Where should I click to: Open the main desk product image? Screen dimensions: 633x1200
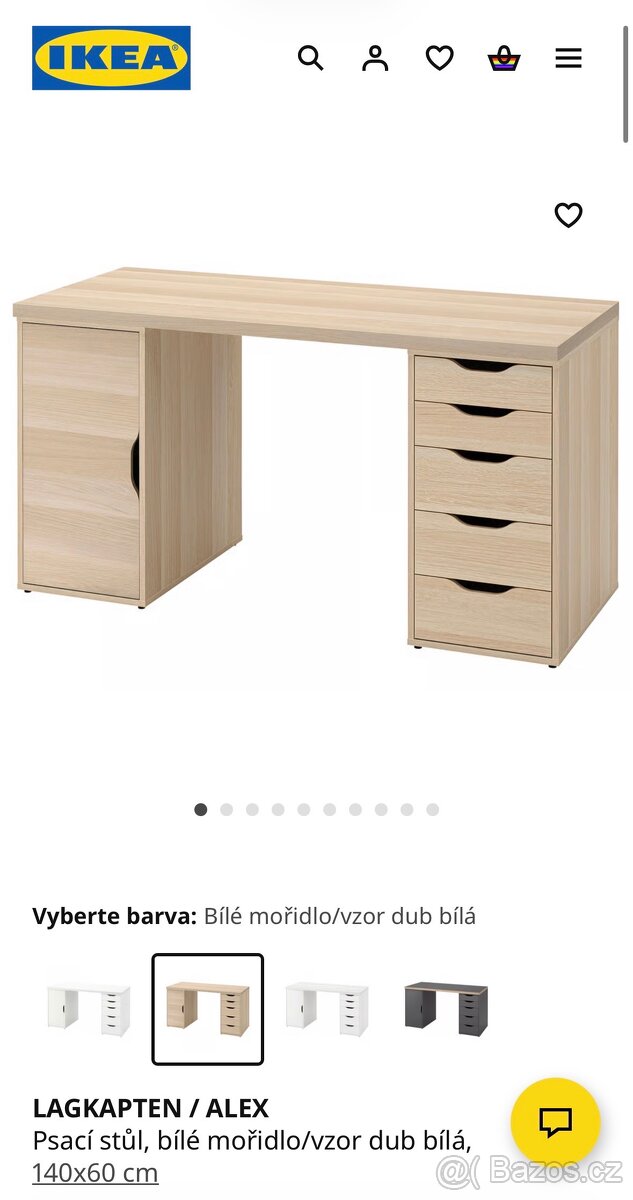tap(316, 465)
